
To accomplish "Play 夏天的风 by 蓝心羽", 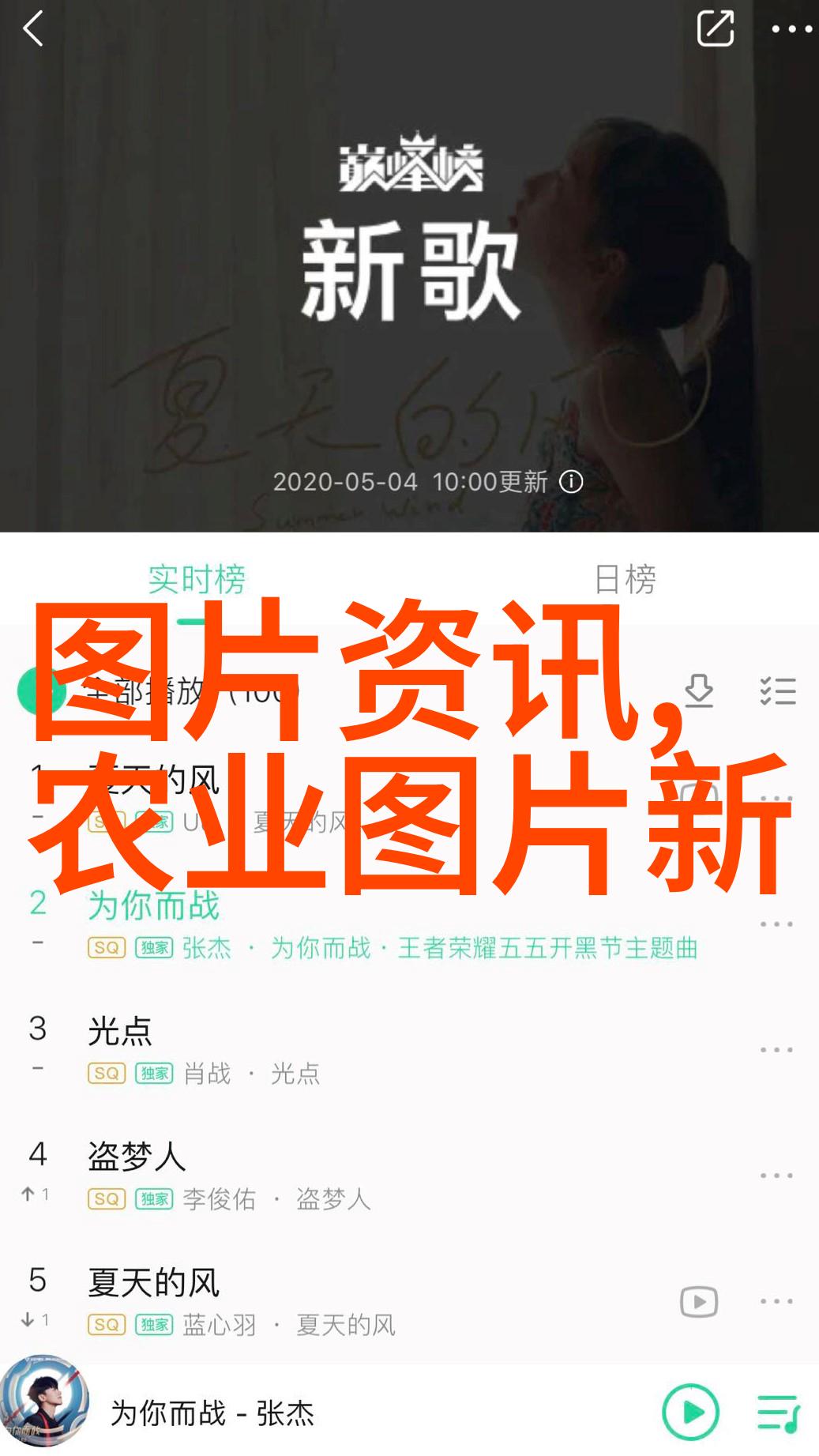I will [x=316, y=1301].
